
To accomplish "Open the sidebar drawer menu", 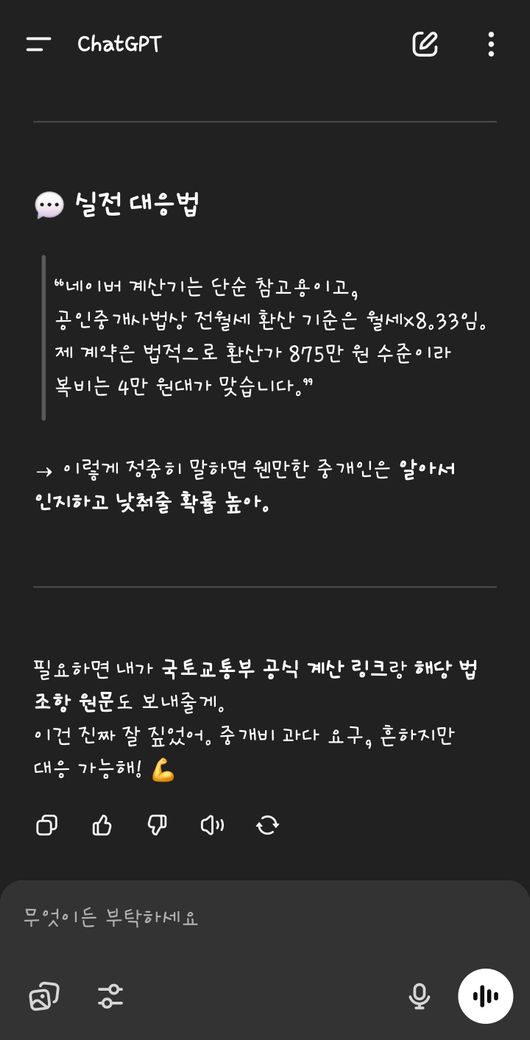I will (38, 44).
